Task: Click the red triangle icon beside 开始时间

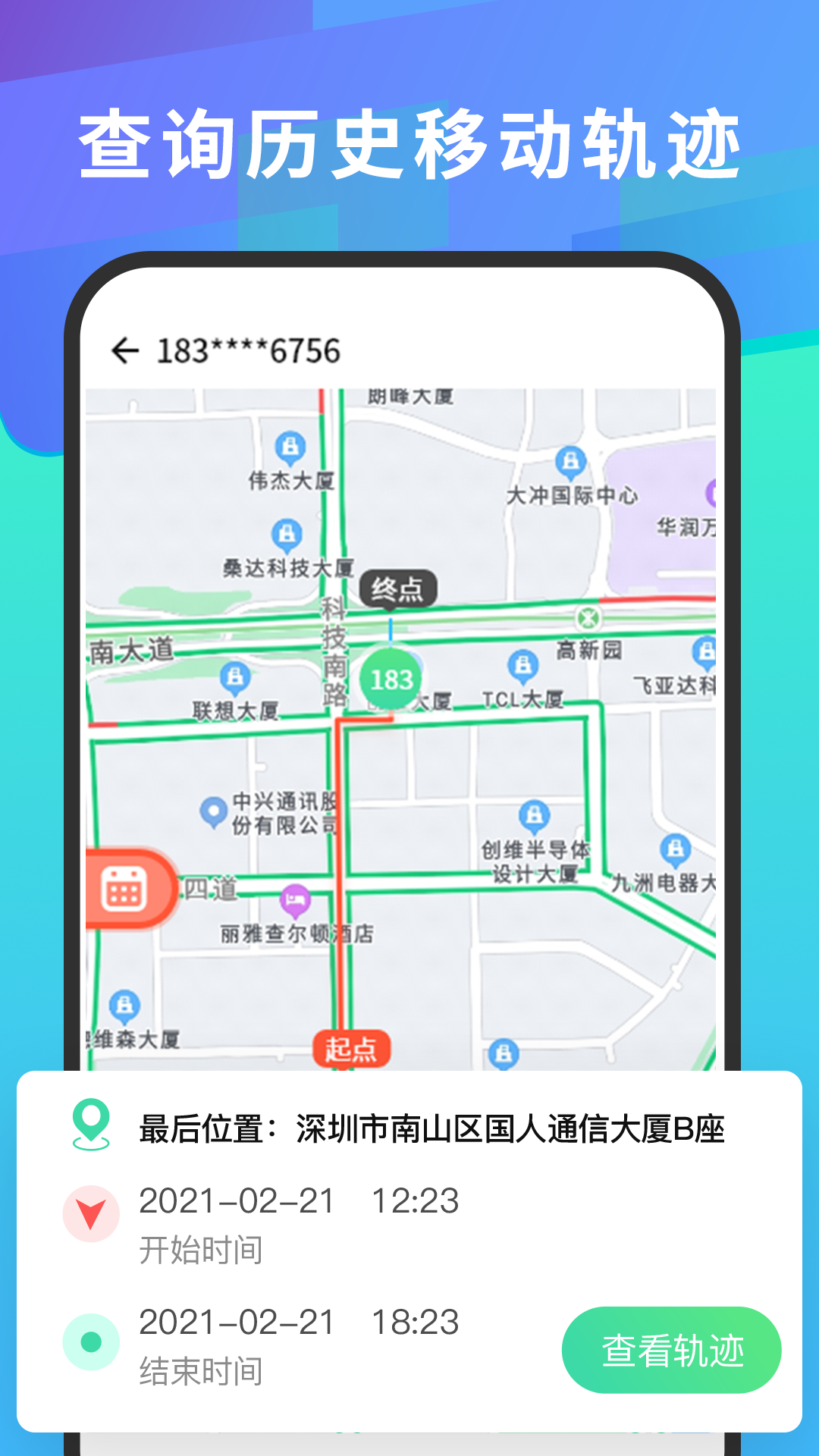Action: click(90, 1209)
